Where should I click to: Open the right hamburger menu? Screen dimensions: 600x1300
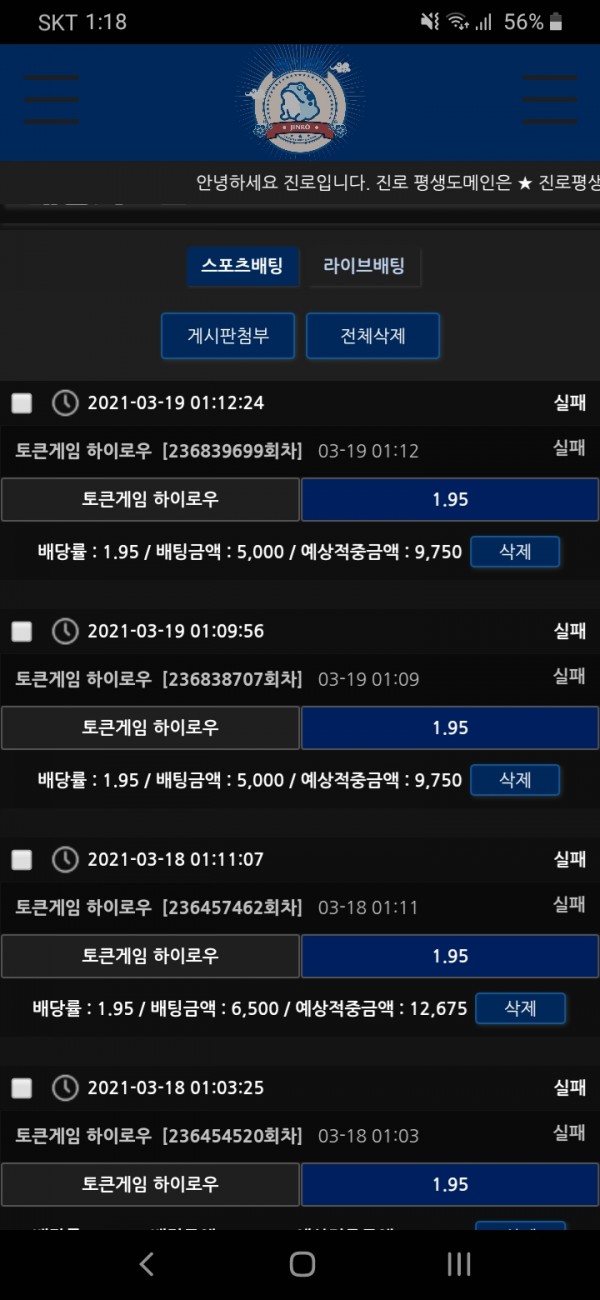click(549, 99)
